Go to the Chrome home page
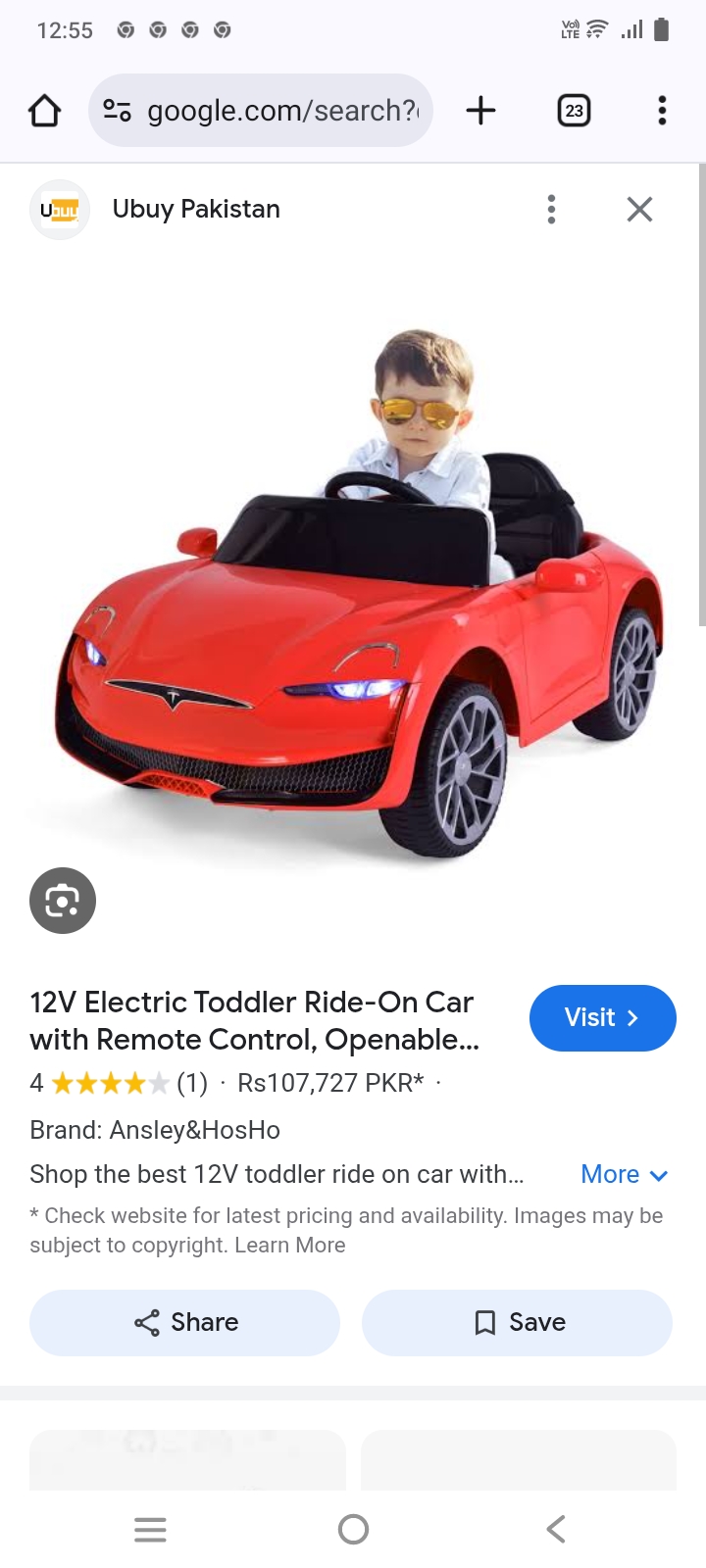 coord(44,111)
